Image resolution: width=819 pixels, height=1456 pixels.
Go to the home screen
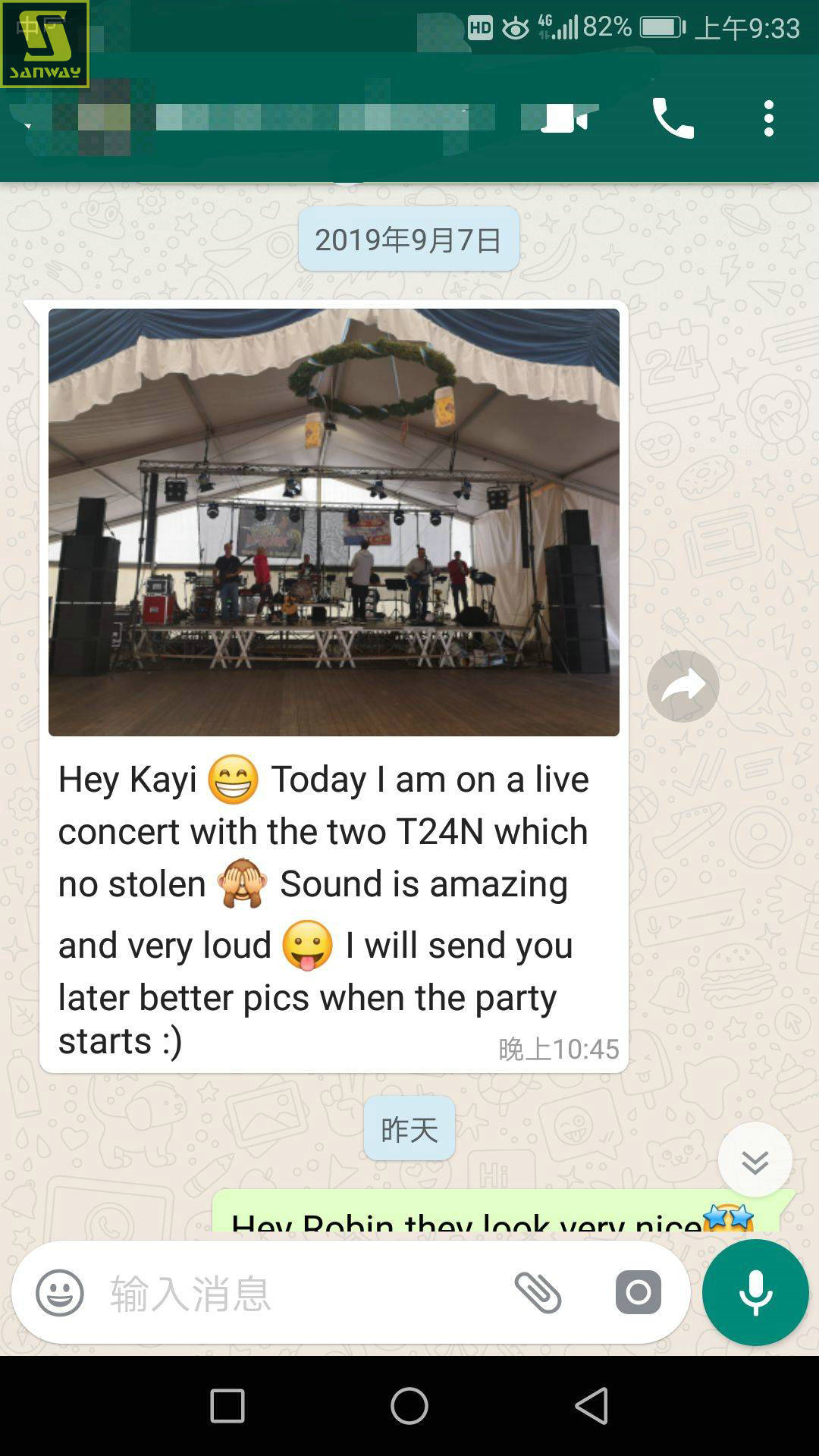pos(409,1406)
